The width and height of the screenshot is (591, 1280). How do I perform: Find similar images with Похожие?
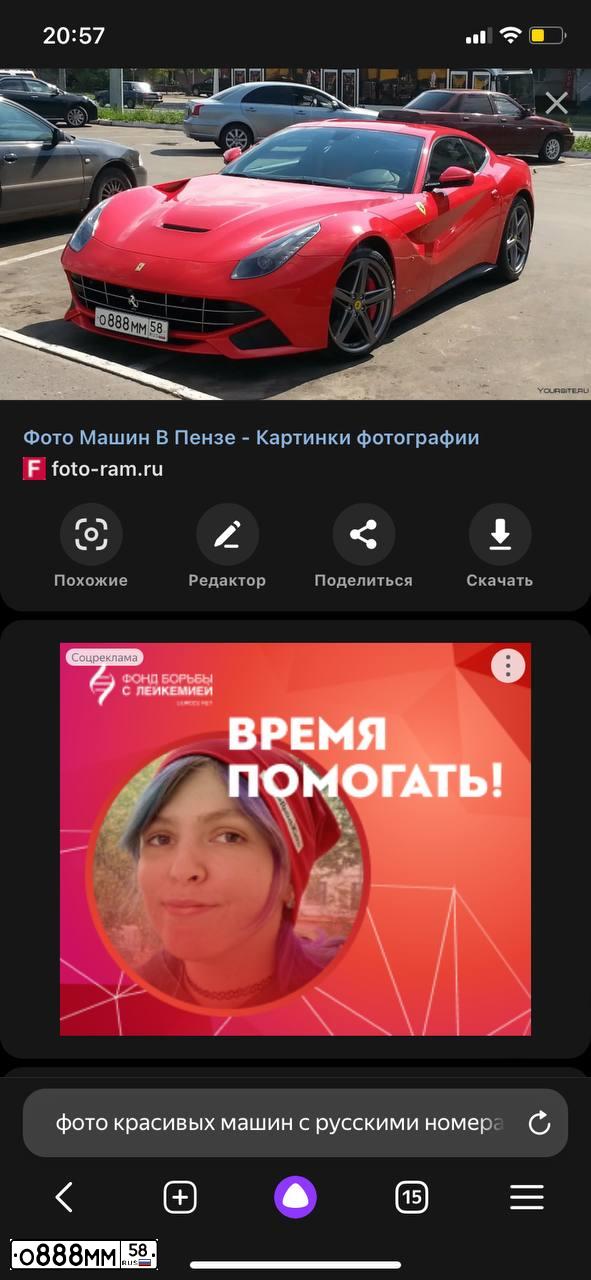point(91,547)
